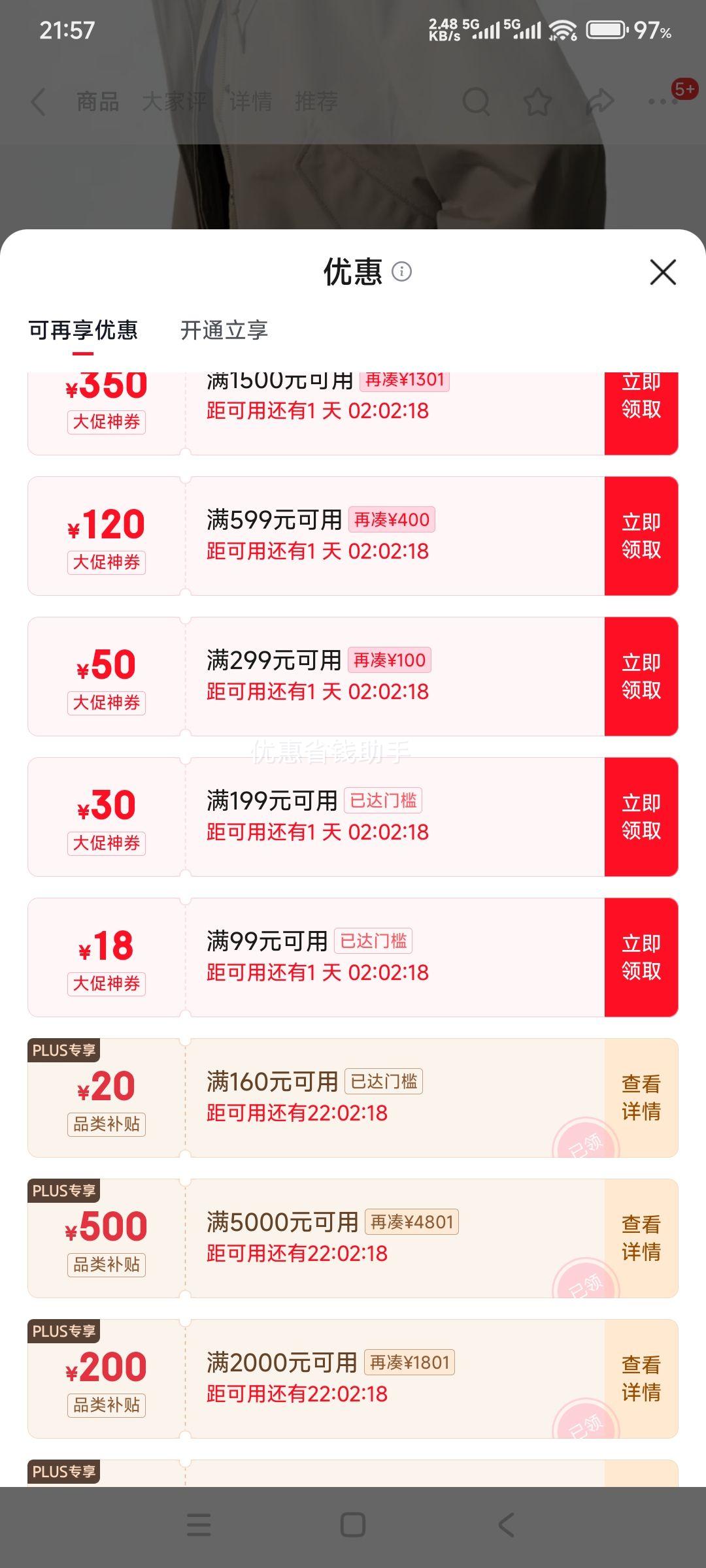
Task: View details of the ¥200 PLUS coupon
Action: click(x=641, y=1379)
